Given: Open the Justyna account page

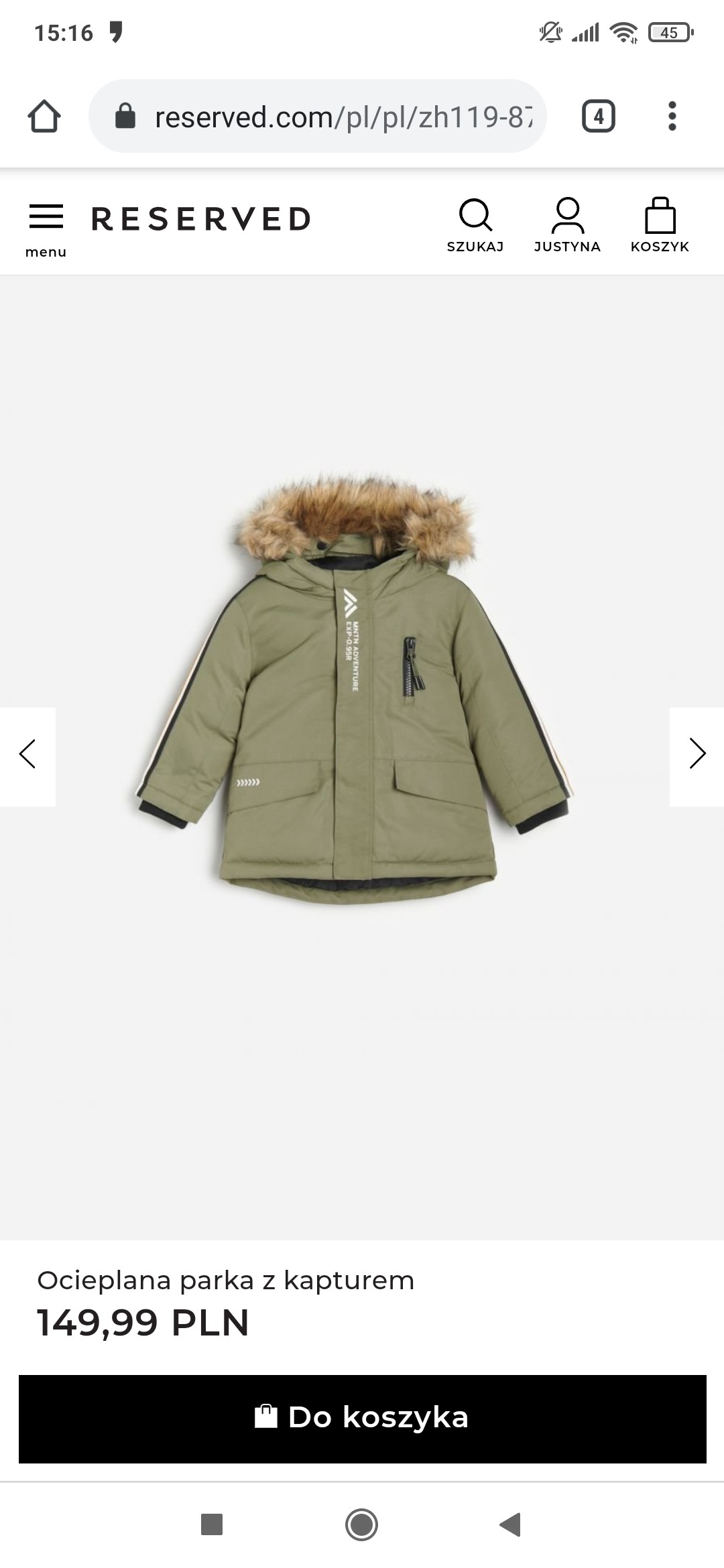Looking at the screenshot, I should [x=567, y=225].
